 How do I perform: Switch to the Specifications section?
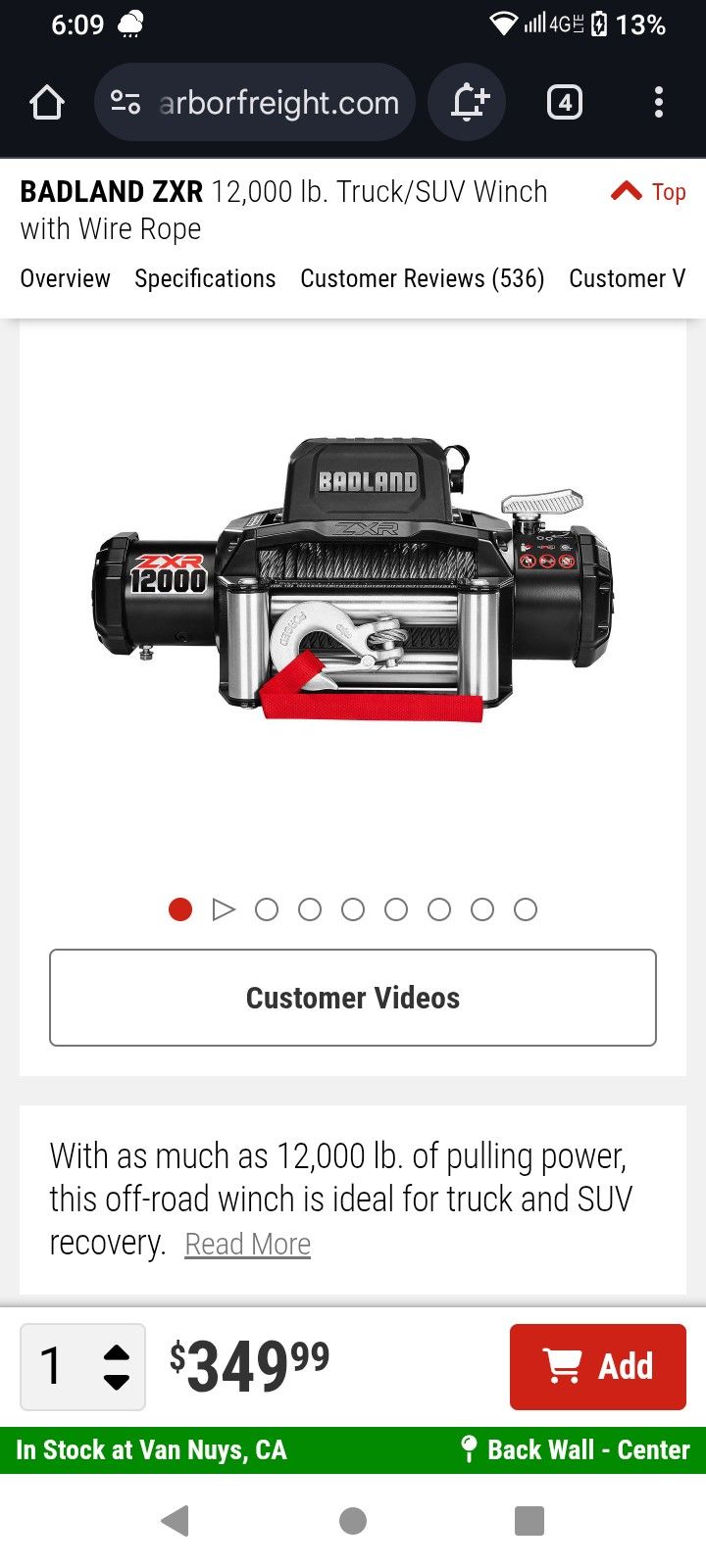(x=205, y=279)
